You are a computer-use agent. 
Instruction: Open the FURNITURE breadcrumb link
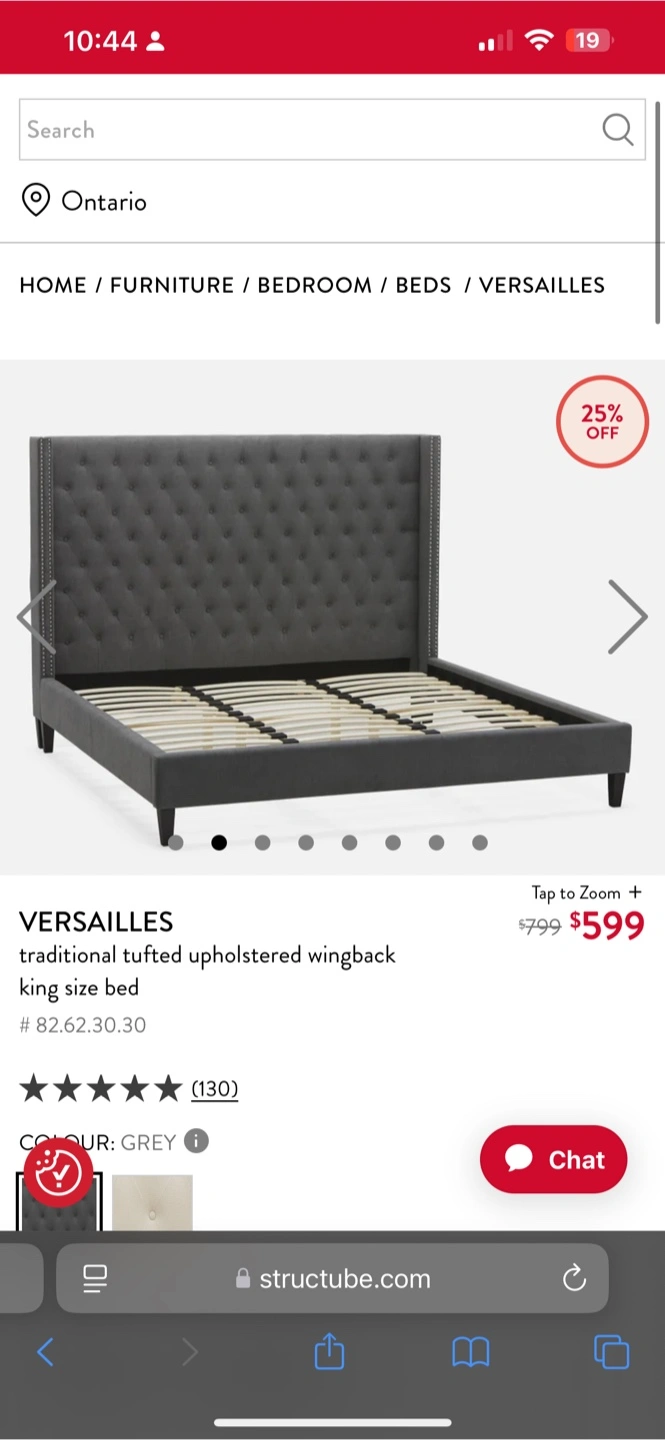click(x=172, y=285)
